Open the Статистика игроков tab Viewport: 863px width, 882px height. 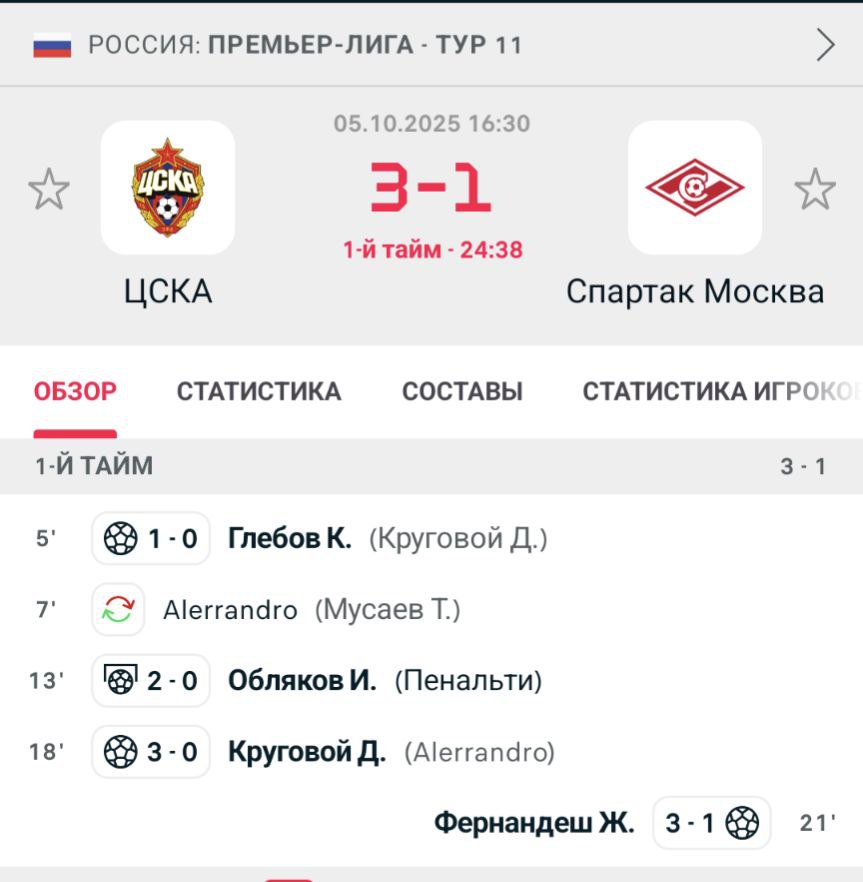[x=720, y=391]
